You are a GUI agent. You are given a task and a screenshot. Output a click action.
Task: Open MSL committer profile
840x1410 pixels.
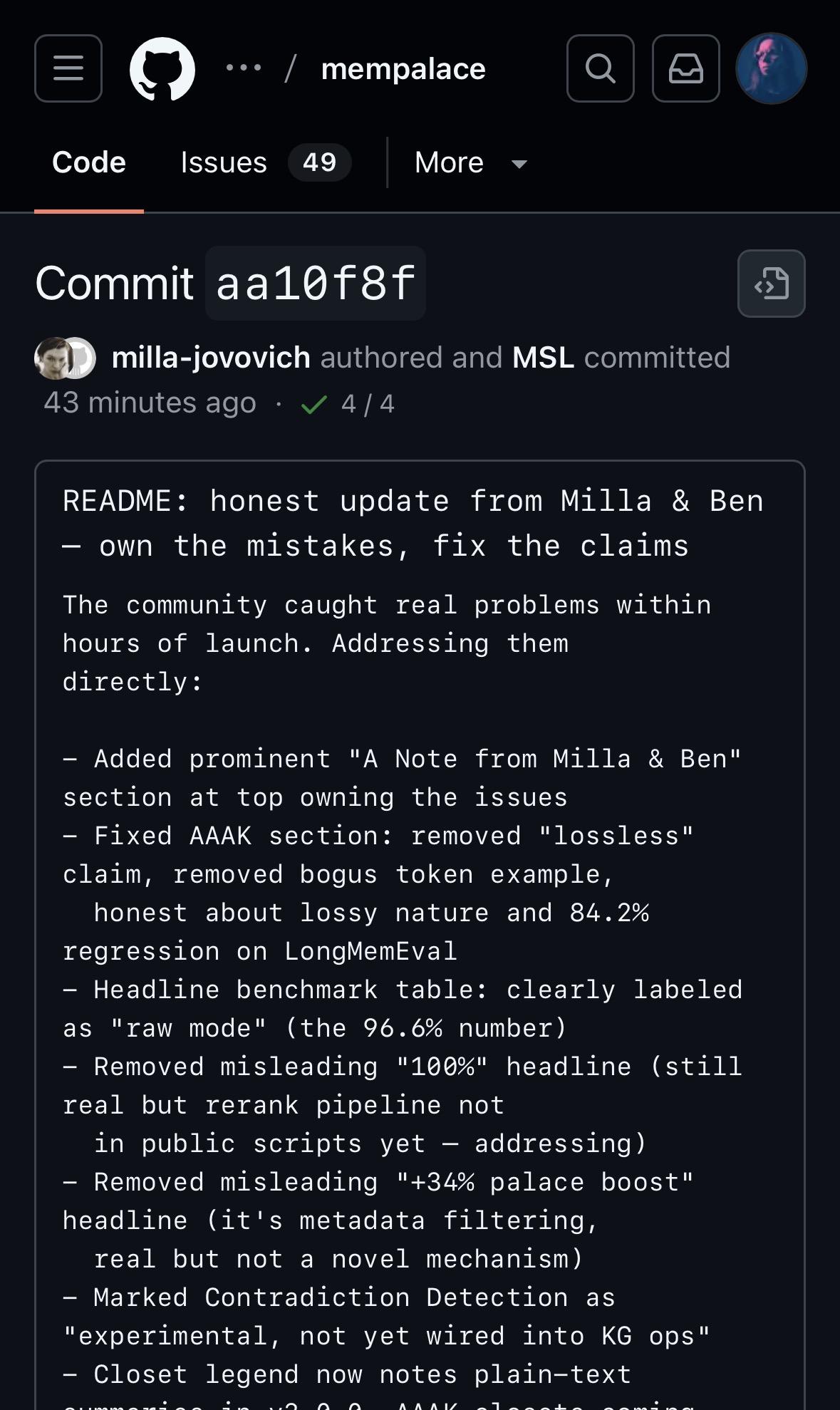point(543,358)
